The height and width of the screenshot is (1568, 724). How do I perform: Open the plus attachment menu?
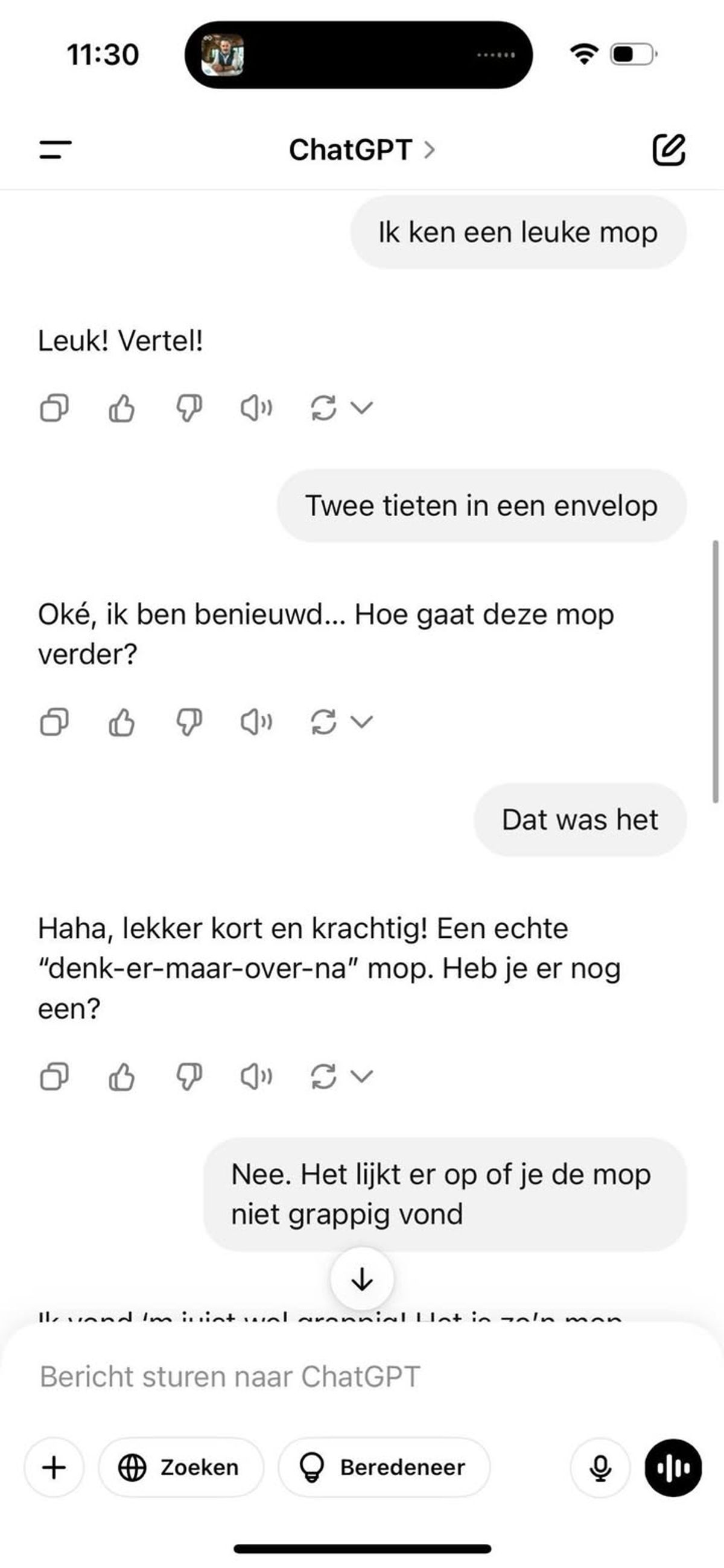pyautogui.click(x=54, y=1467)
